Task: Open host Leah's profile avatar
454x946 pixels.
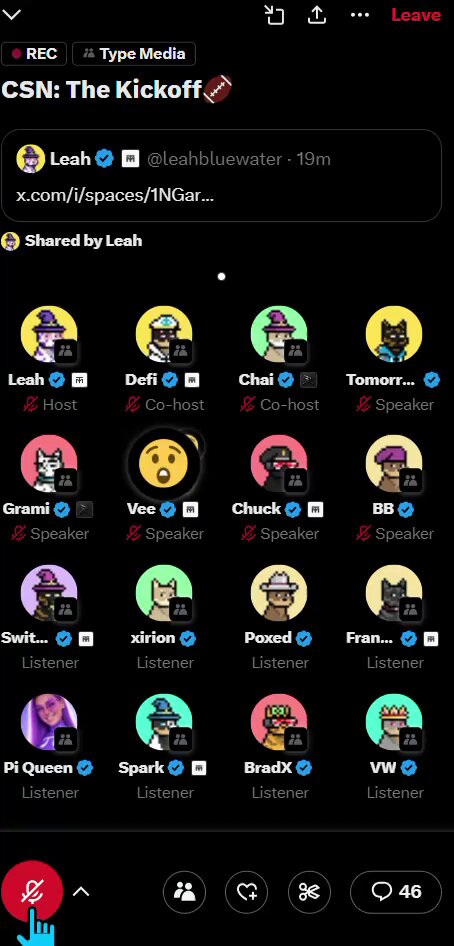Action: (x=49, y=334)
